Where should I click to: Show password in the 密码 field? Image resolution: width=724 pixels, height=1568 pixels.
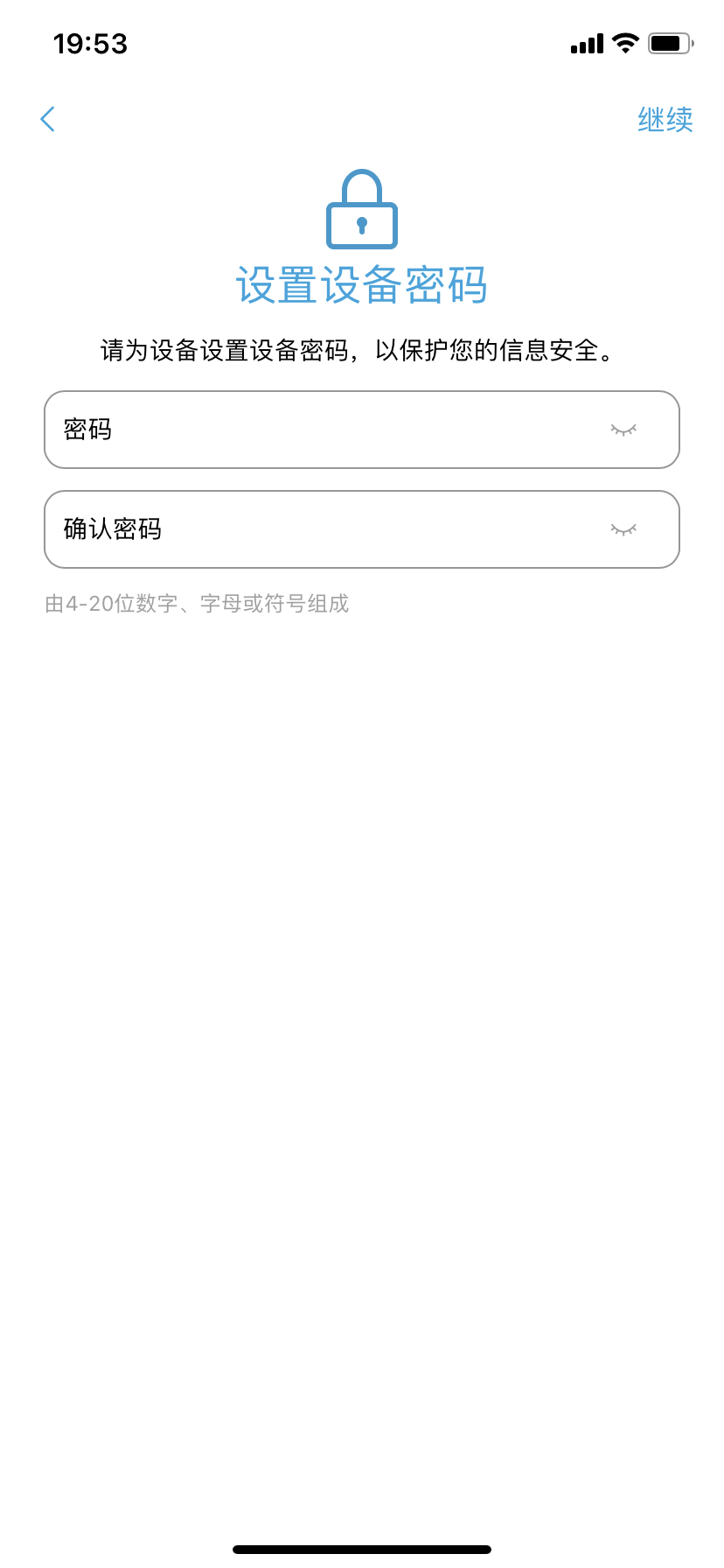(x=623, y=430)
